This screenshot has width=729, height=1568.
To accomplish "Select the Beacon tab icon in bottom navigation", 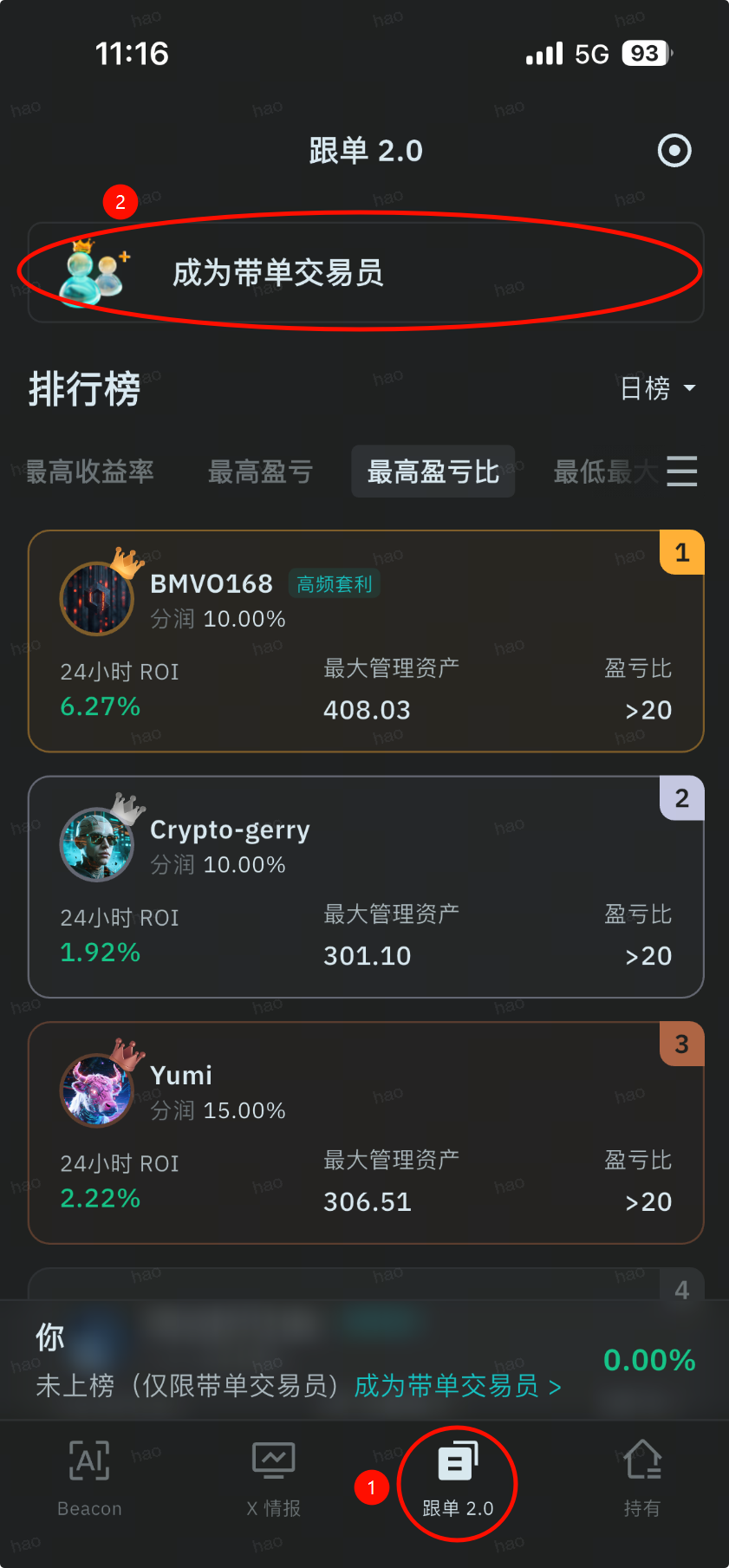I will click(x=88, y=1461).
